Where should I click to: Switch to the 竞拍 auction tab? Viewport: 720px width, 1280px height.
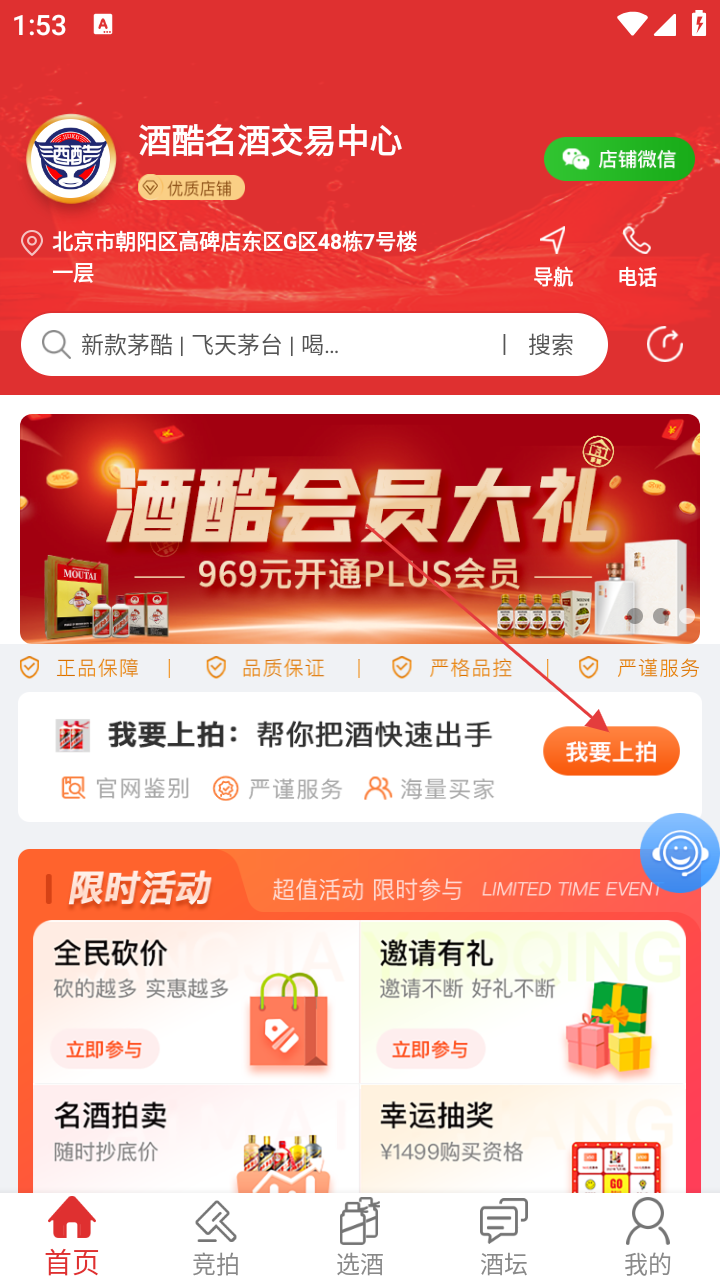(x=216, y=1236)
